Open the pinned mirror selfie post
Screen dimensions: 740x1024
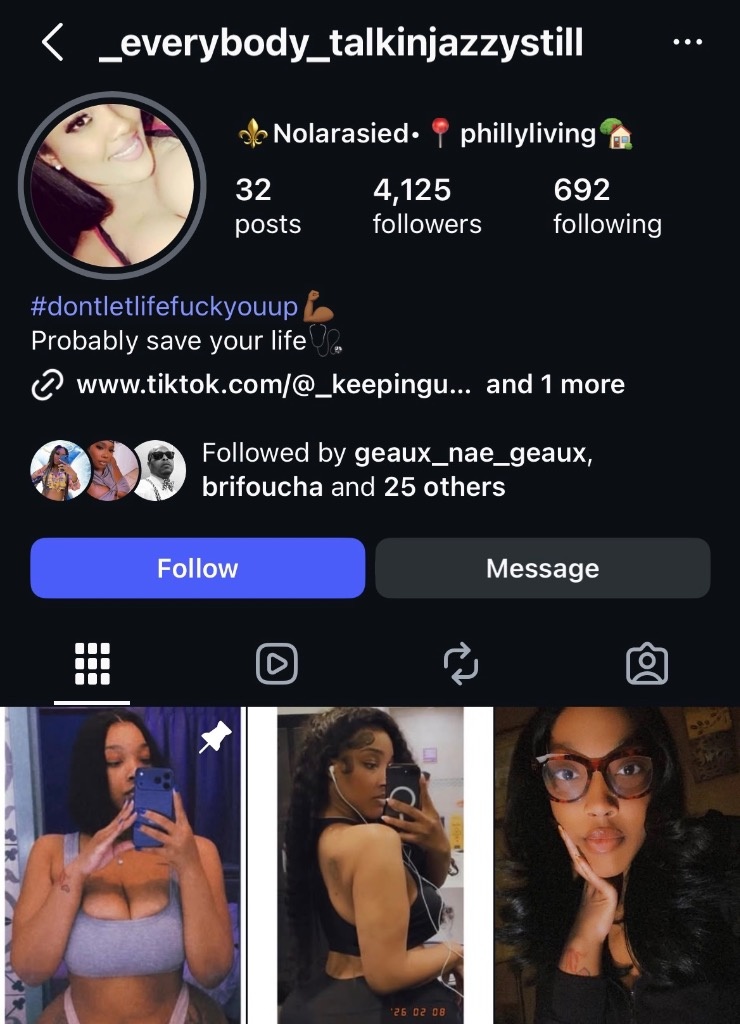tap(122, 865)
